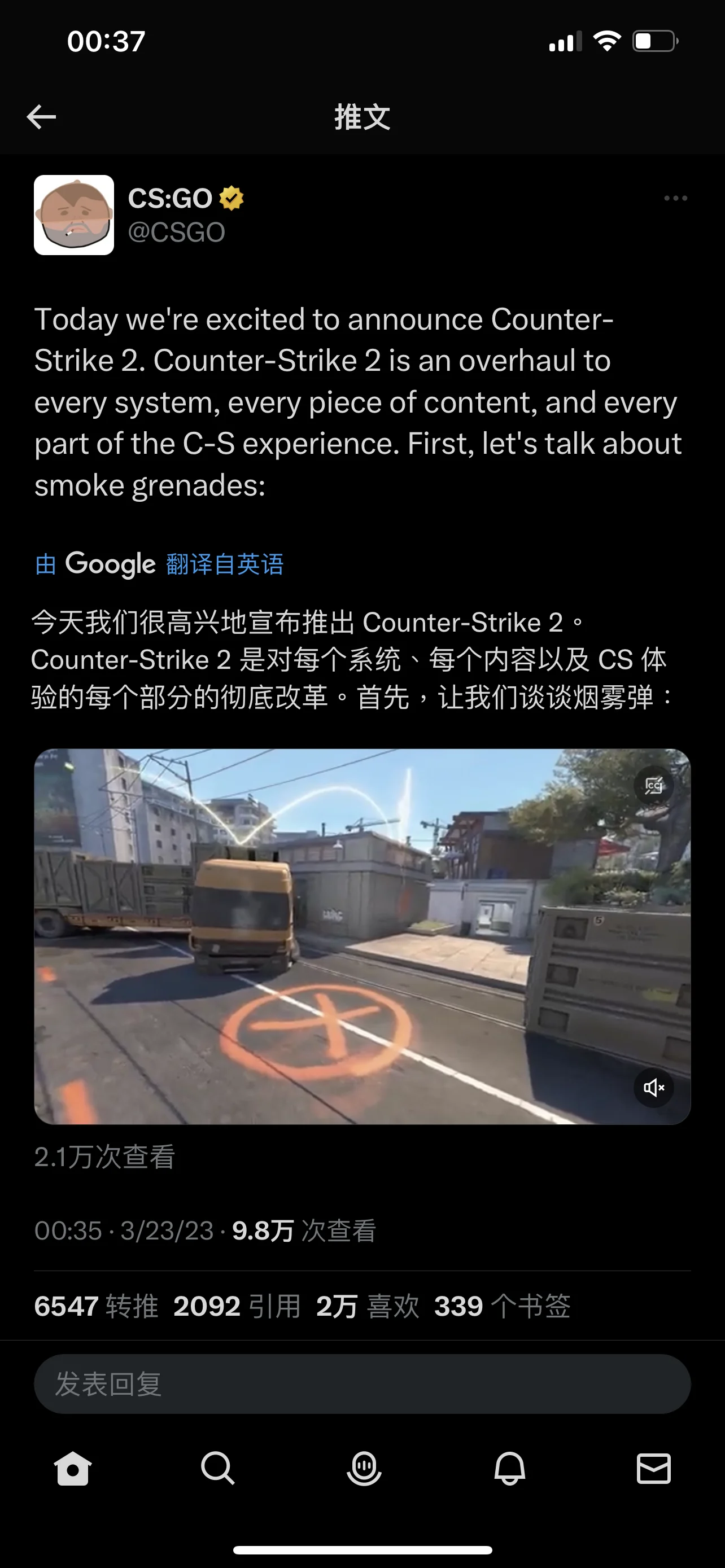Play the Counter-Strike 2 video
725x1568 pixels.
(x=362, y=936)
